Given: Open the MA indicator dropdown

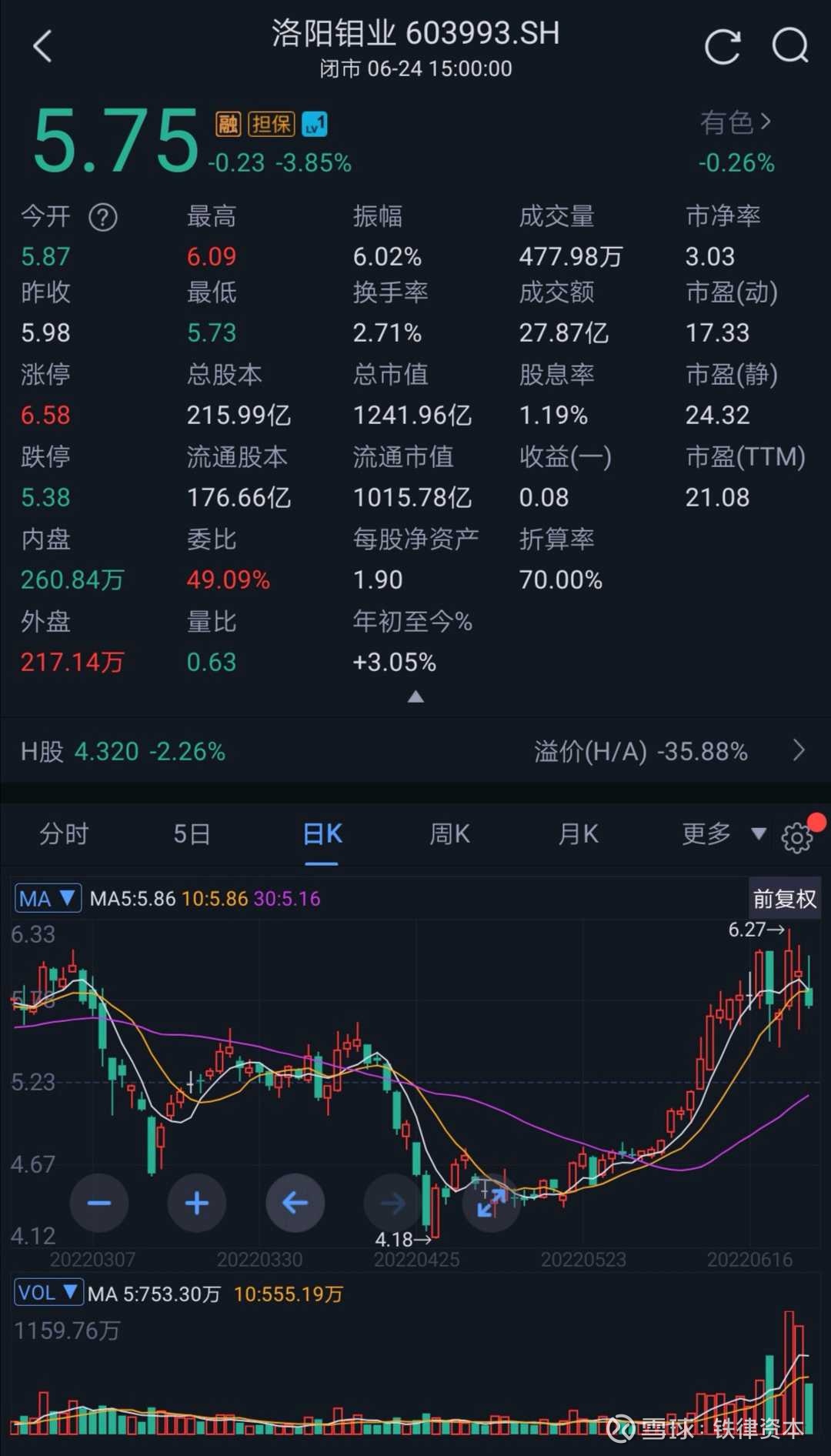Looking at the screenshot, I should pos(48,898).
